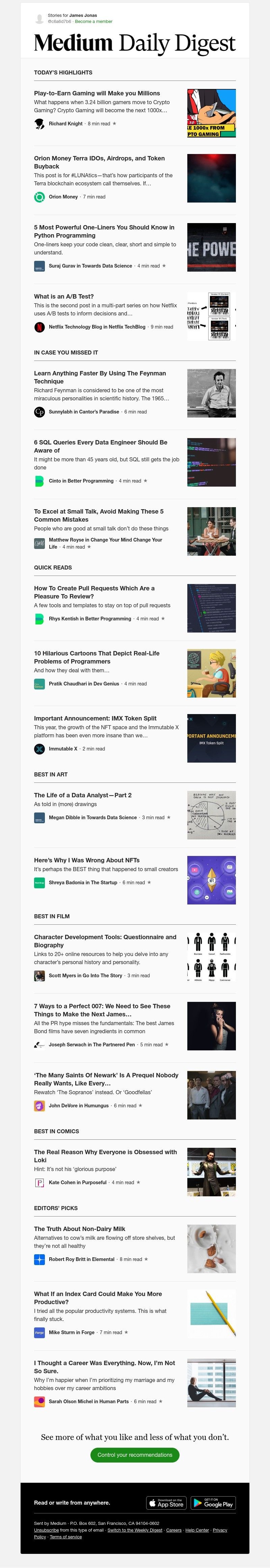The height and width of the screenshot is (1568, 270).
Task: Open Here's Why I Was Wrong About NFTs
Action: click(86, 860)
